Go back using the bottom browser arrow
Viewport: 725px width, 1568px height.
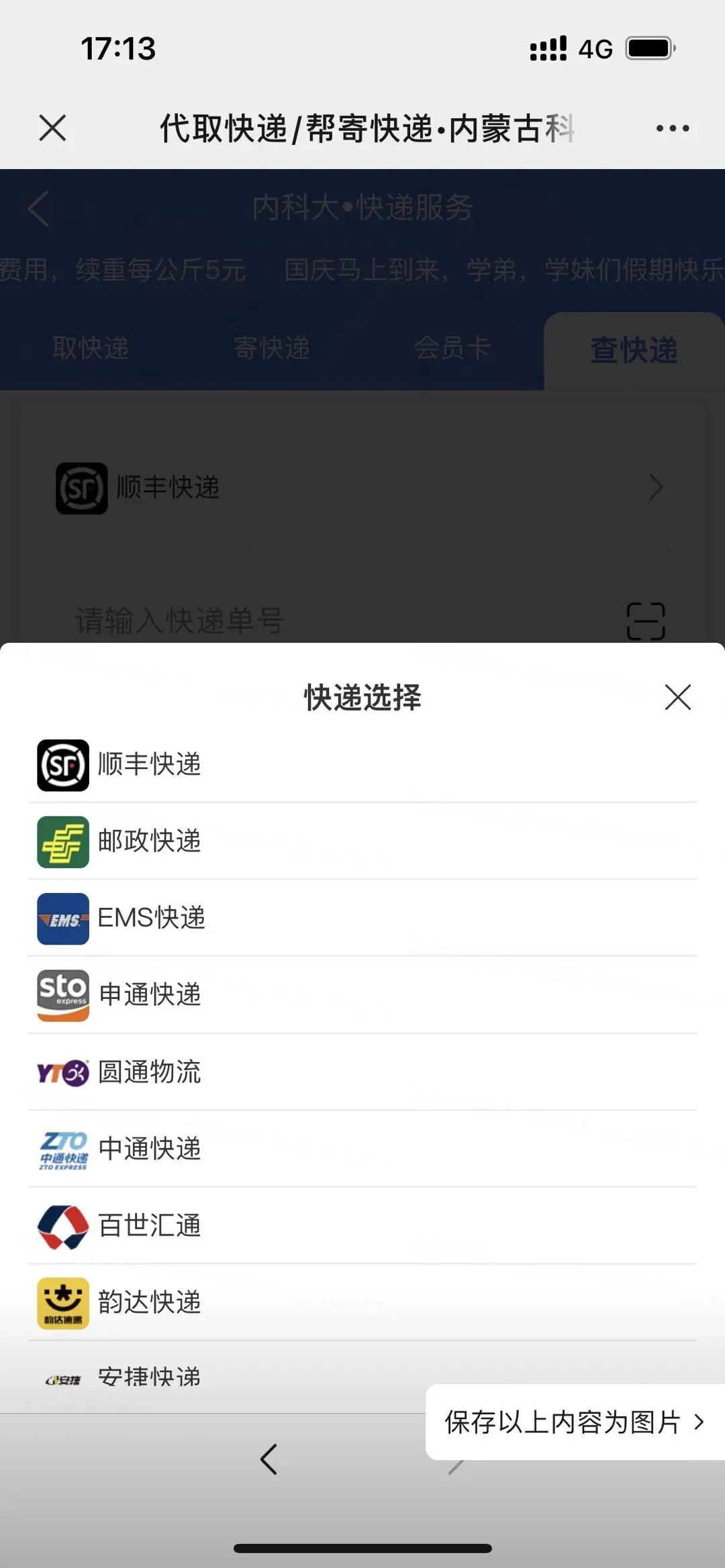(269, 1459)
